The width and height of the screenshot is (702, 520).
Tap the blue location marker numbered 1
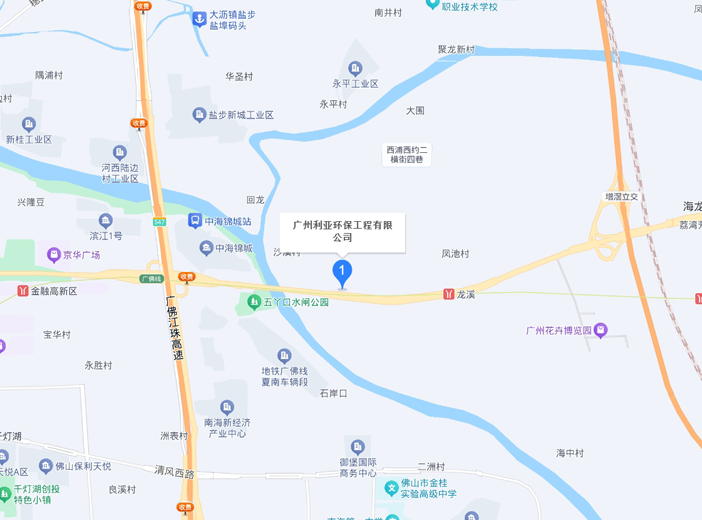(343, 271)
